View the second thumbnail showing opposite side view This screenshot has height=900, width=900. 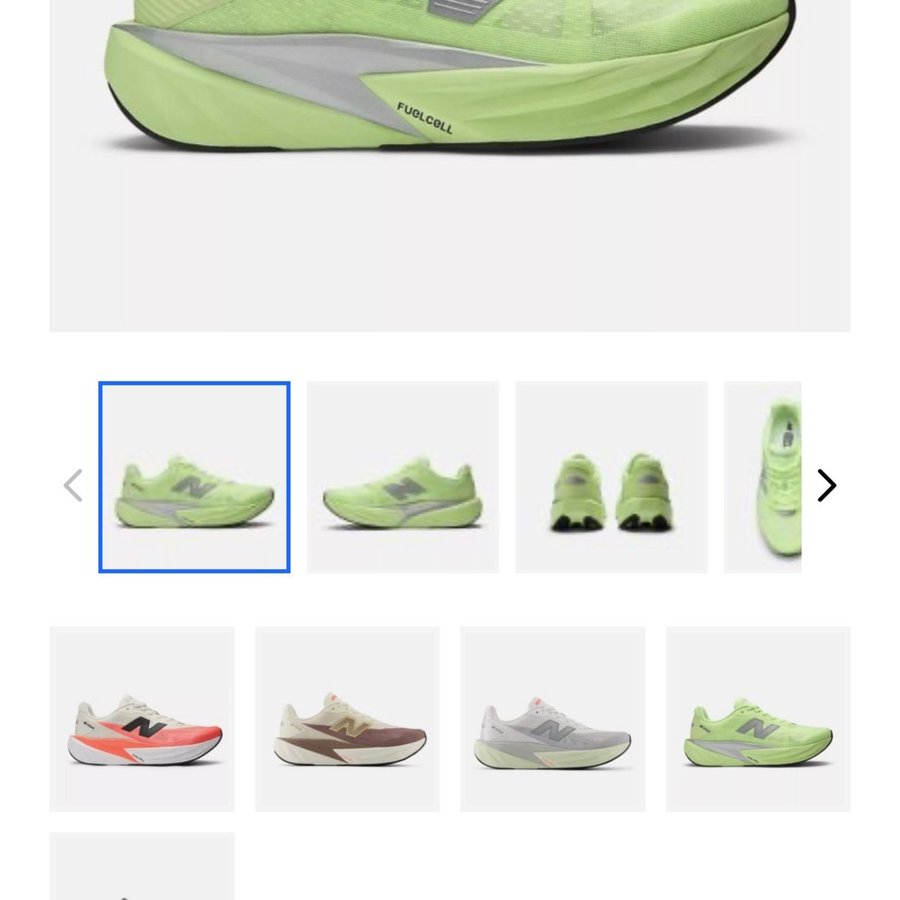pyautogui.click(x=403, y=477)
